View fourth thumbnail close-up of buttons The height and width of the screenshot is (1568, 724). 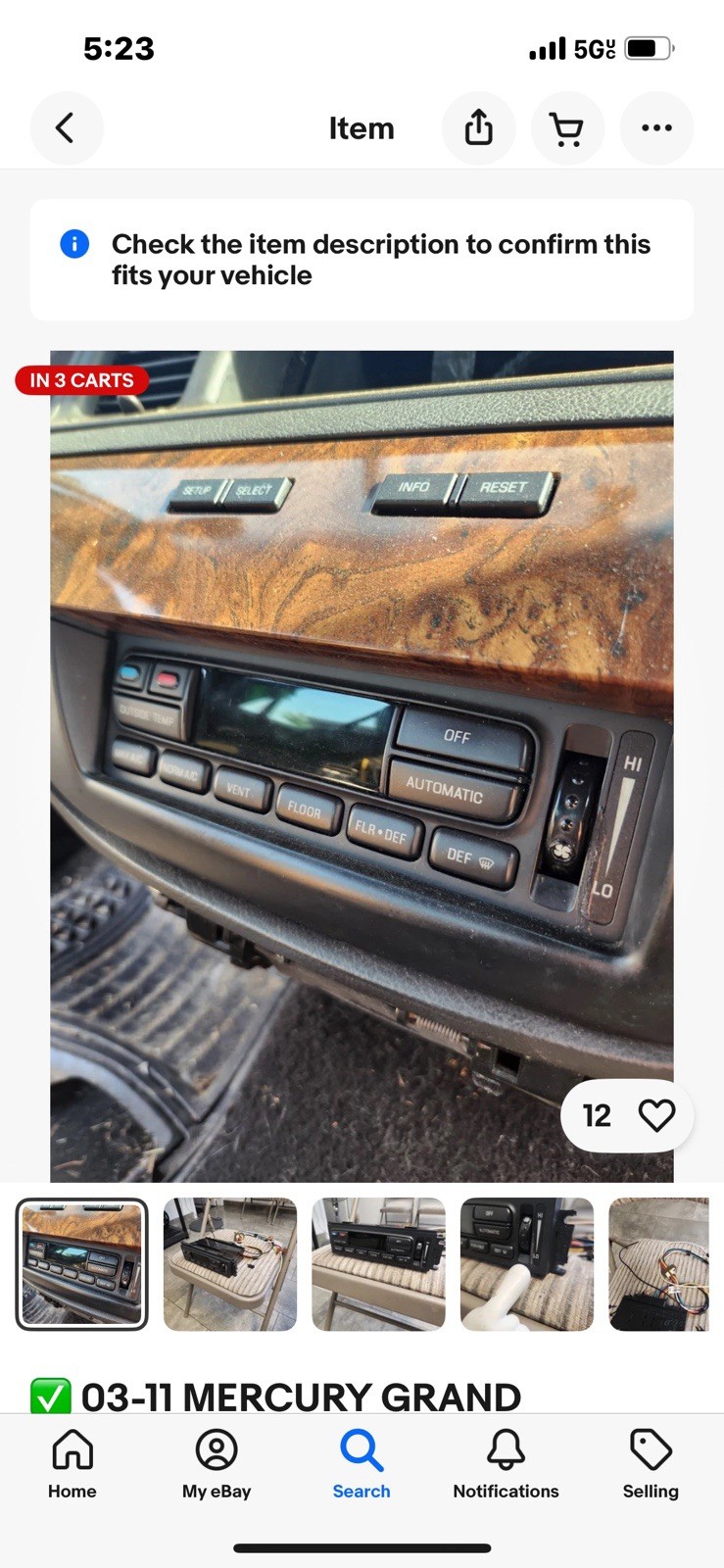pos(527,1264)
